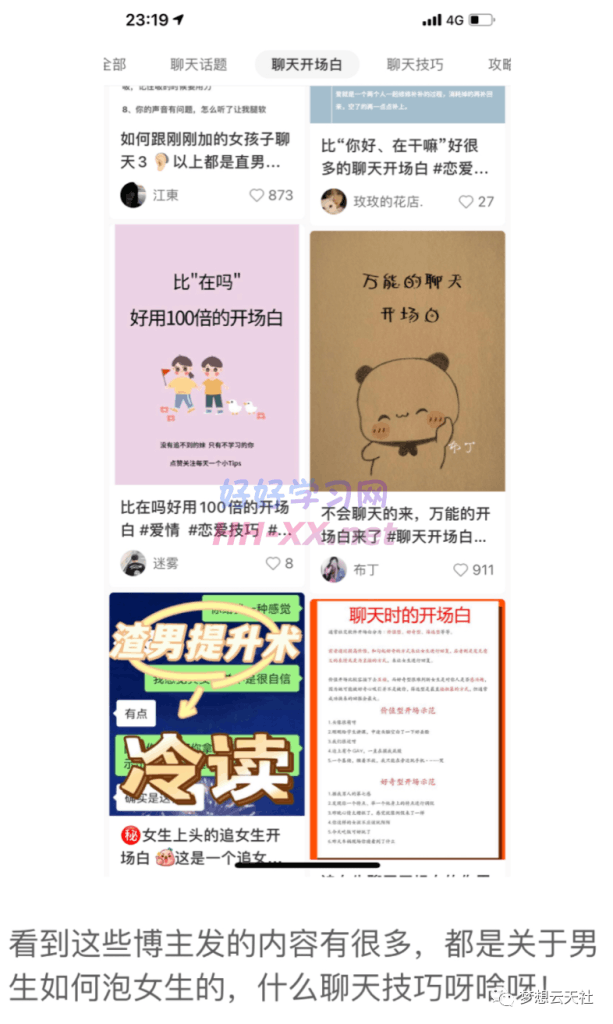
Task: Switch to the 聊天技巧 tab
Action: (x=415, y=65)
